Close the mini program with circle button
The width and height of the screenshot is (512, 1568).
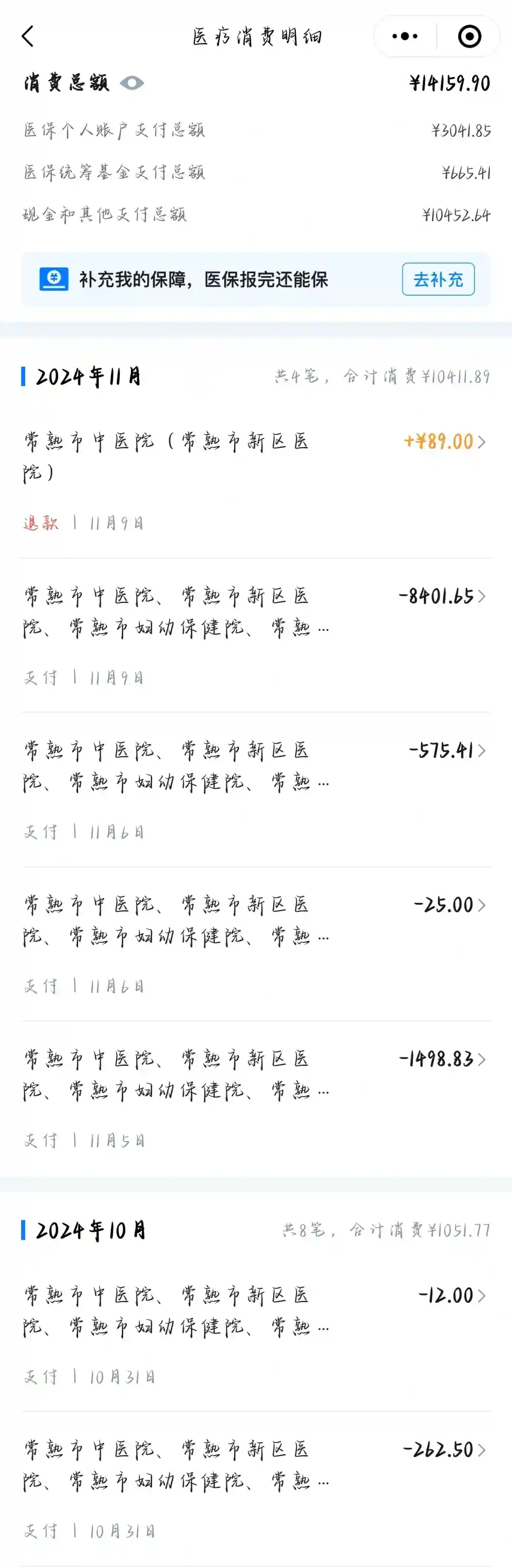click(469, 36)
